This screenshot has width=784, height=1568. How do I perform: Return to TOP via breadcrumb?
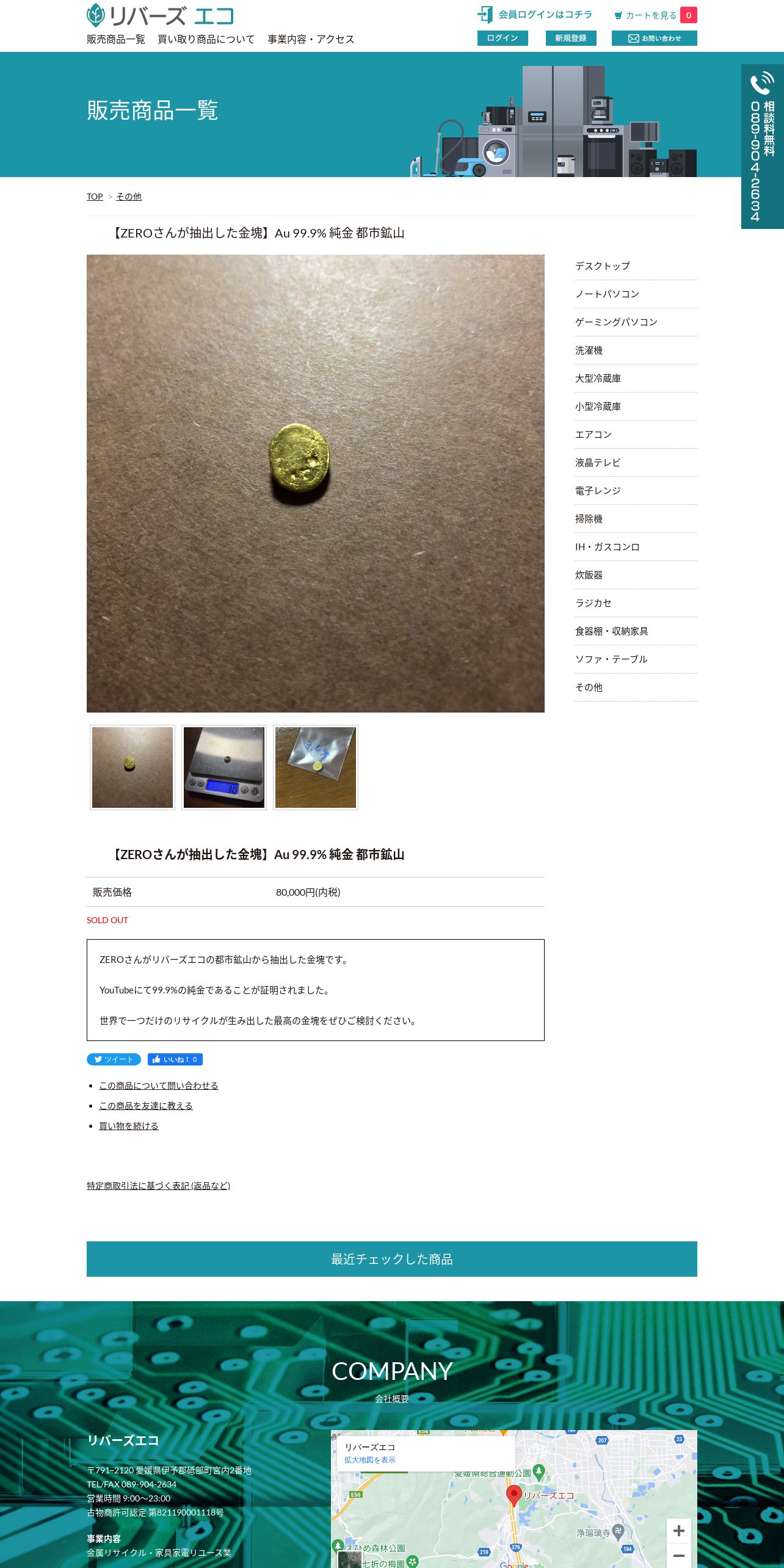pyautogui.click(x=95, y=197)
